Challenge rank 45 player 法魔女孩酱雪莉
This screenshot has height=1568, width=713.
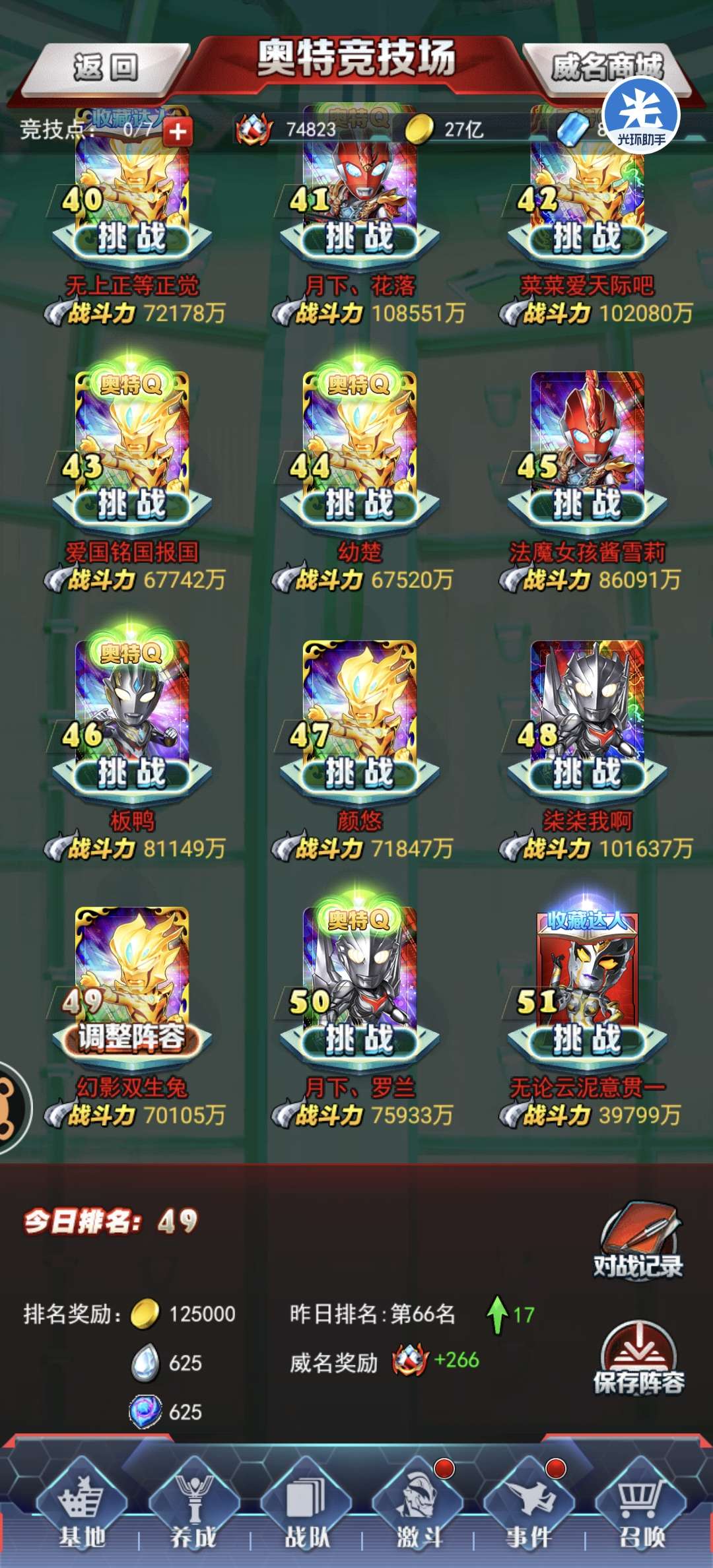[x=588, y=505]
